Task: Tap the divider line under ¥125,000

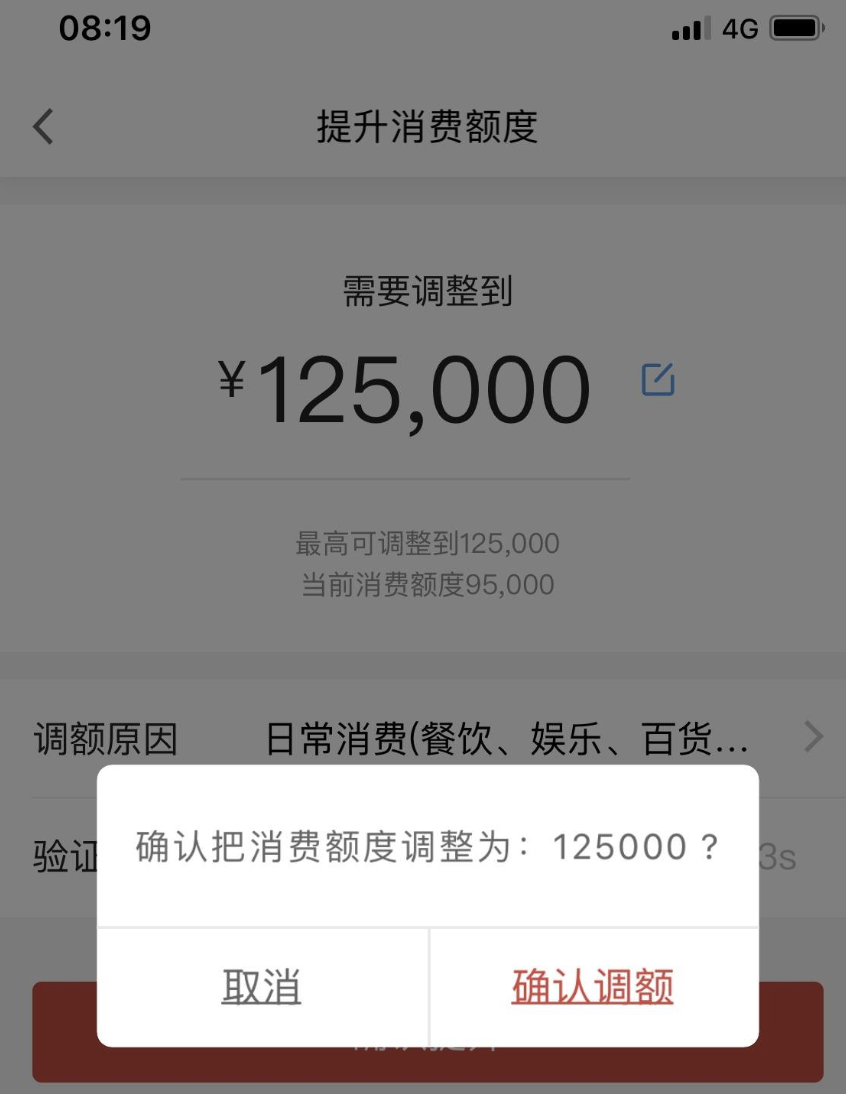Action: tap(404, 479)
